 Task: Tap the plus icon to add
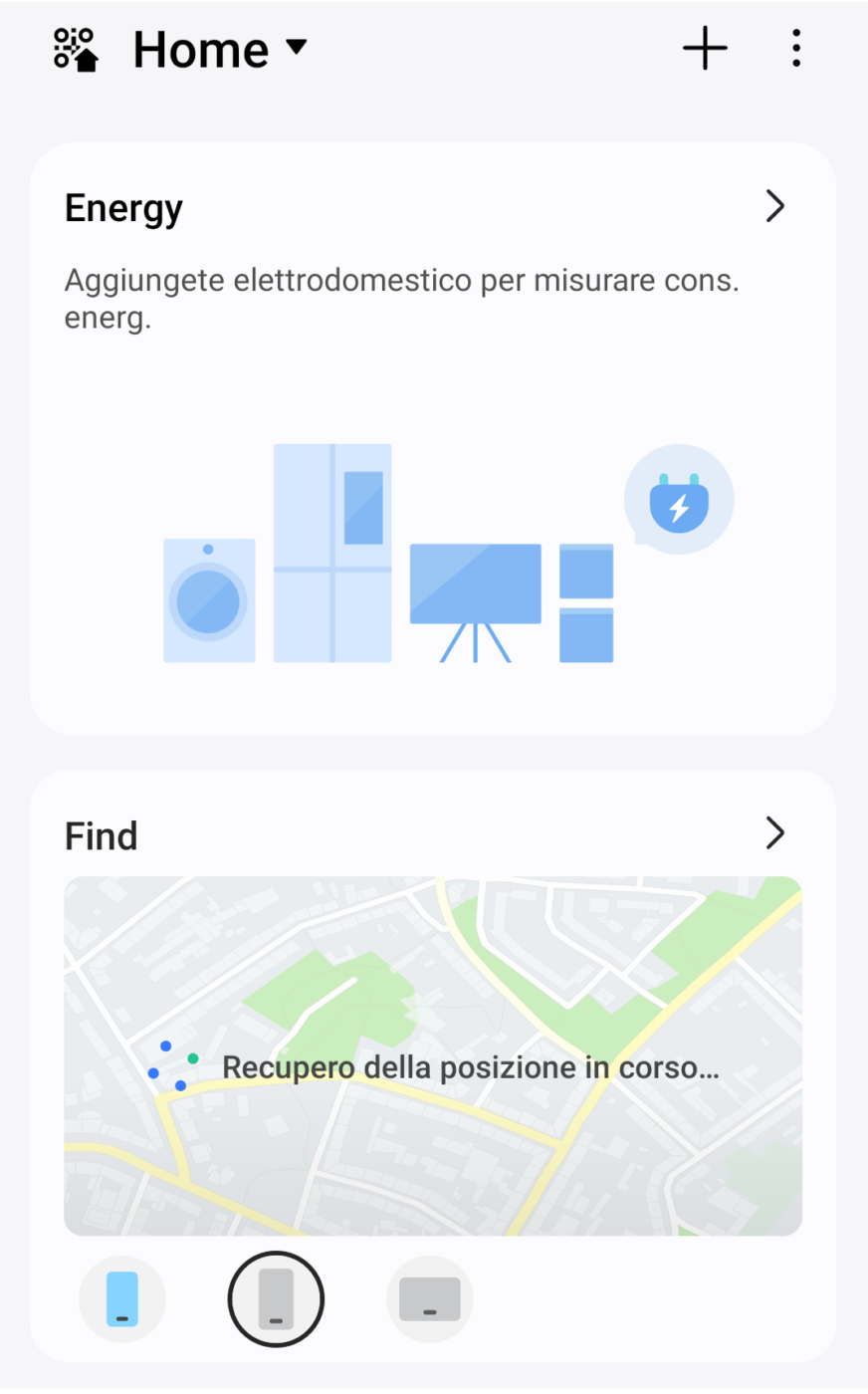[705, 48]
